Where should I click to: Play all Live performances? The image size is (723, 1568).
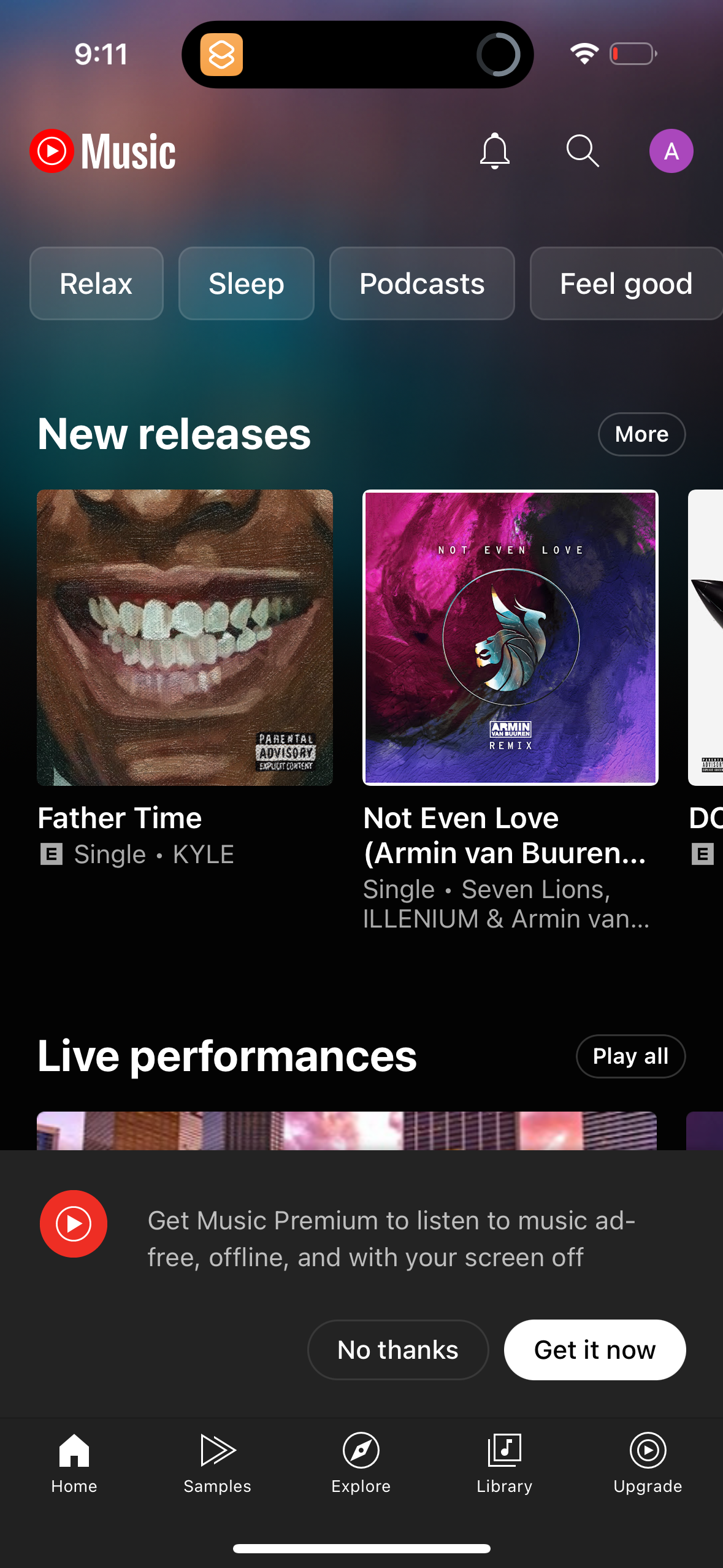click(630, 1056)
